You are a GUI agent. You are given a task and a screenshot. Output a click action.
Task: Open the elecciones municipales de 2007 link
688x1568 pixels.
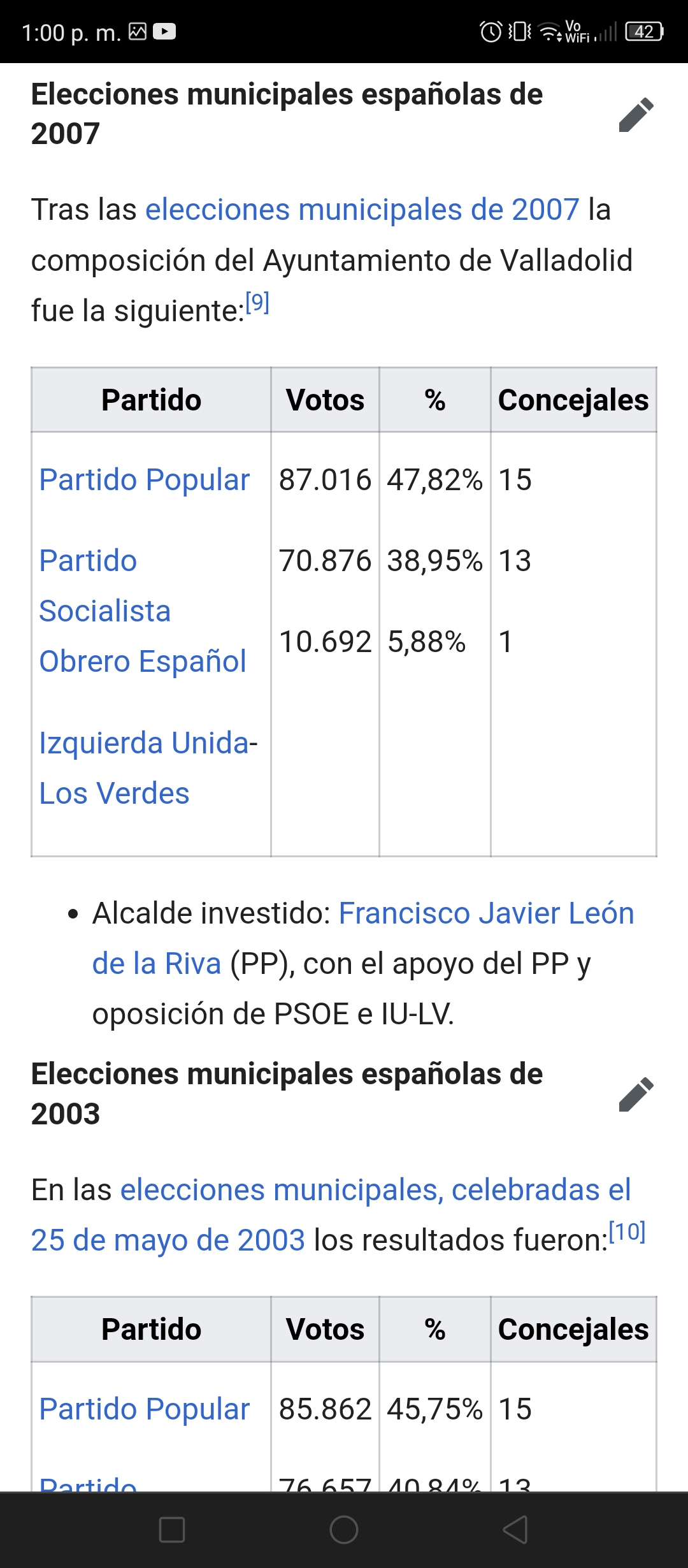(362, 209)
